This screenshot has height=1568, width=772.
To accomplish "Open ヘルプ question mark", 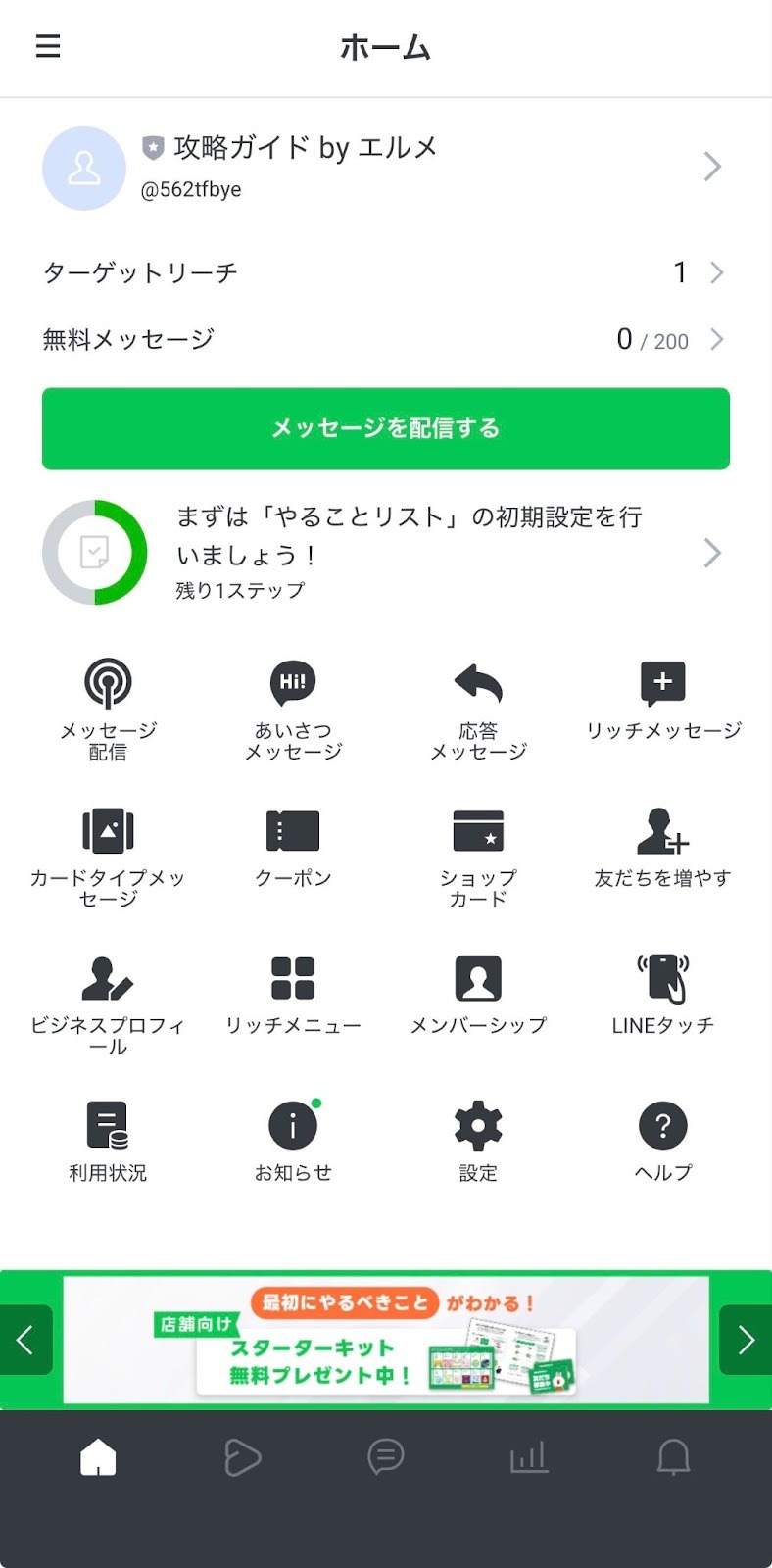I will (x=663, y=1141).
